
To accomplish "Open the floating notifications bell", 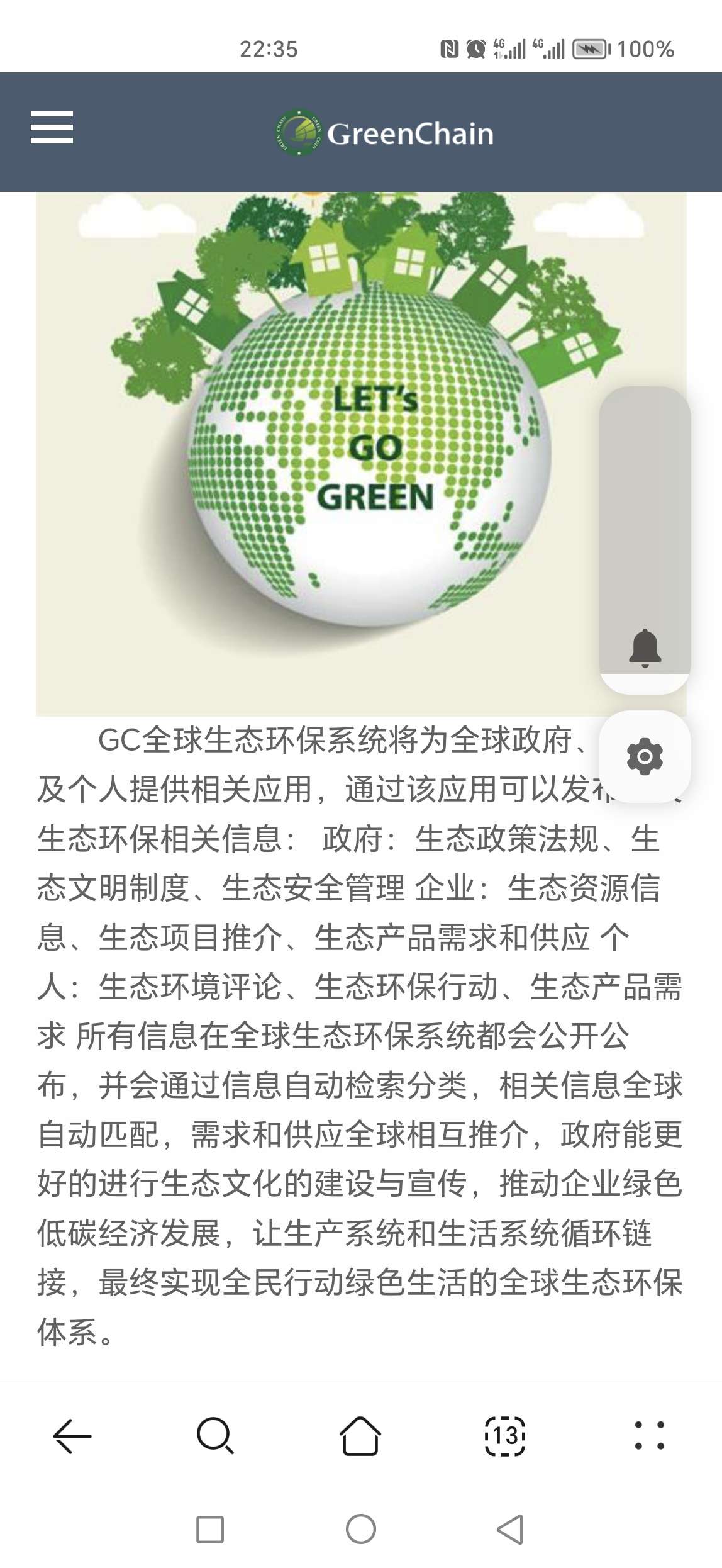I will pos(645,647).
